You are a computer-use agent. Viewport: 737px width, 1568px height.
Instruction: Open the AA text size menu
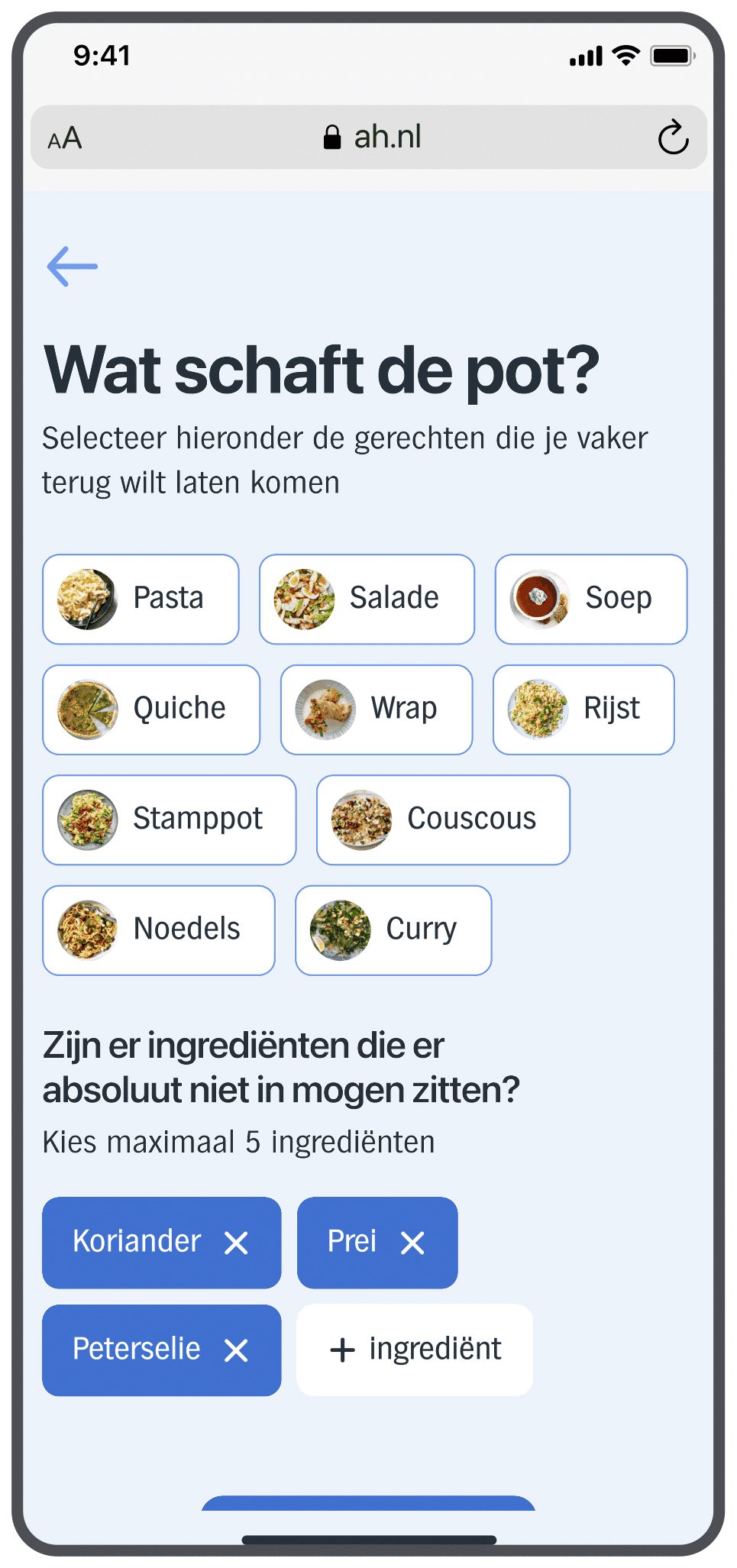tap(65, 138)
